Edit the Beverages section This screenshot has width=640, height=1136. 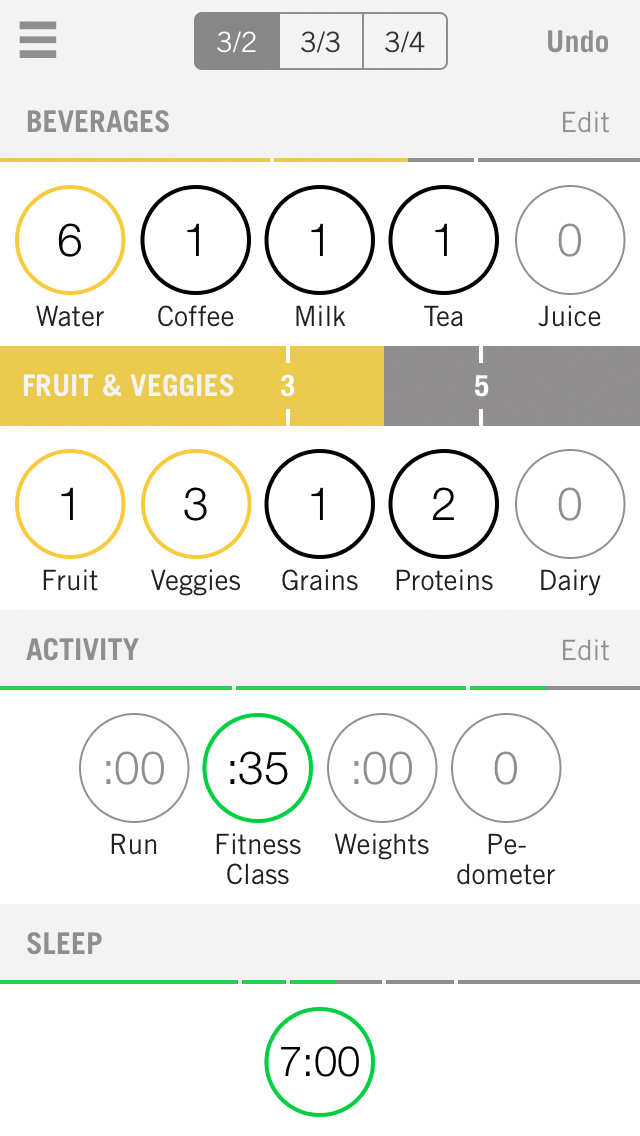click(x=585, y=122)
